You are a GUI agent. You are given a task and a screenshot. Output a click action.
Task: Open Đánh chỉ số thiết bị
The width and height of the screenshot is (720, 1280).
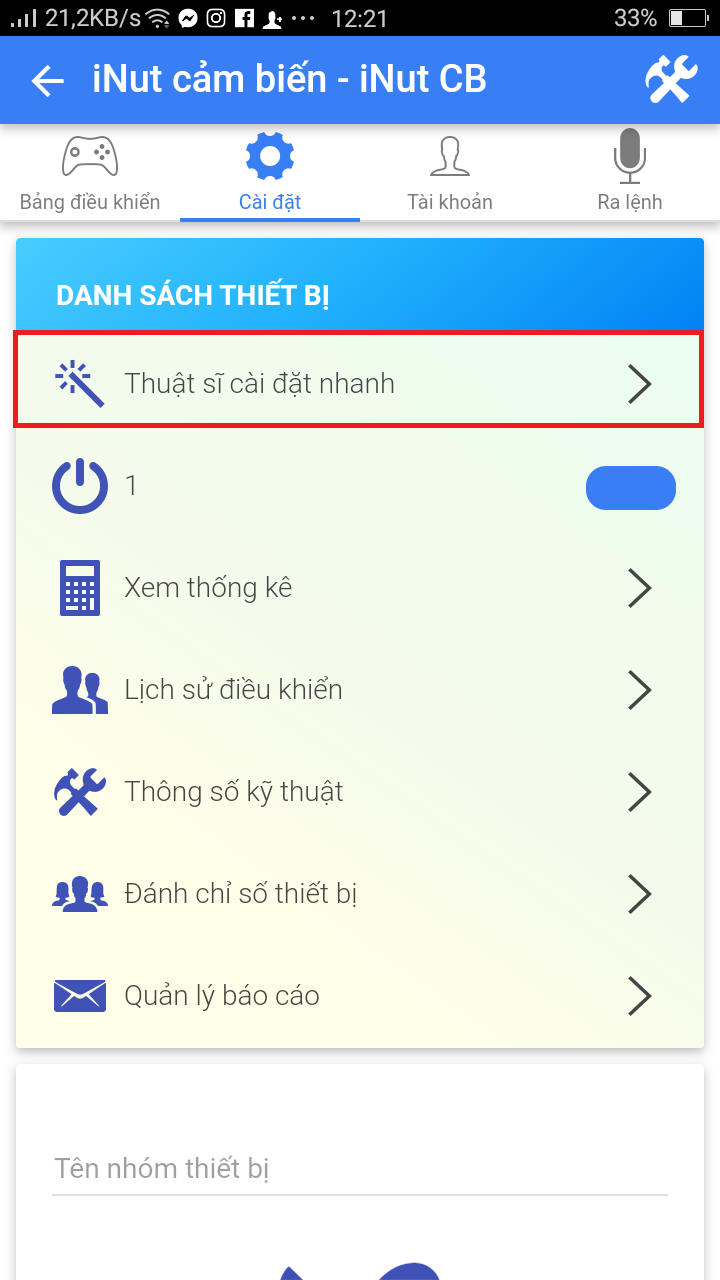pyautogui.click(x=358, y=893)
